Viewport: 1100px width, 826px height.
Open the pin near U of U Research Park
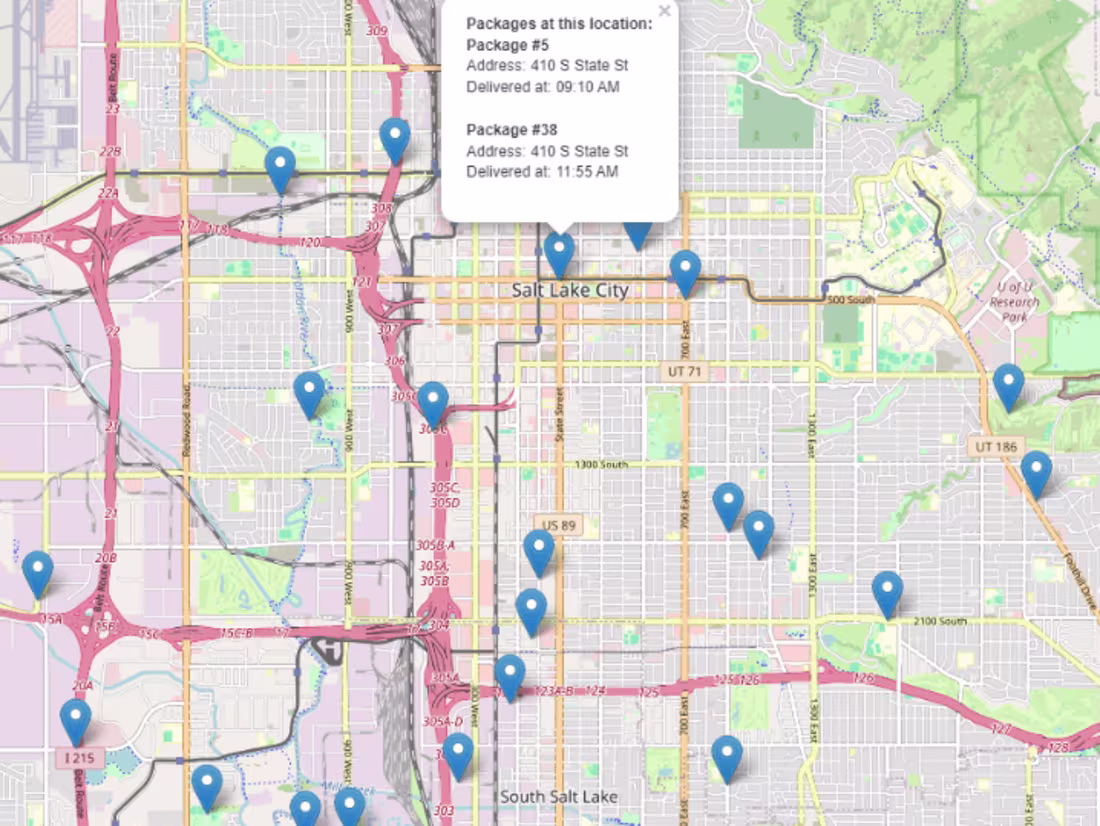pos(1008,386)
